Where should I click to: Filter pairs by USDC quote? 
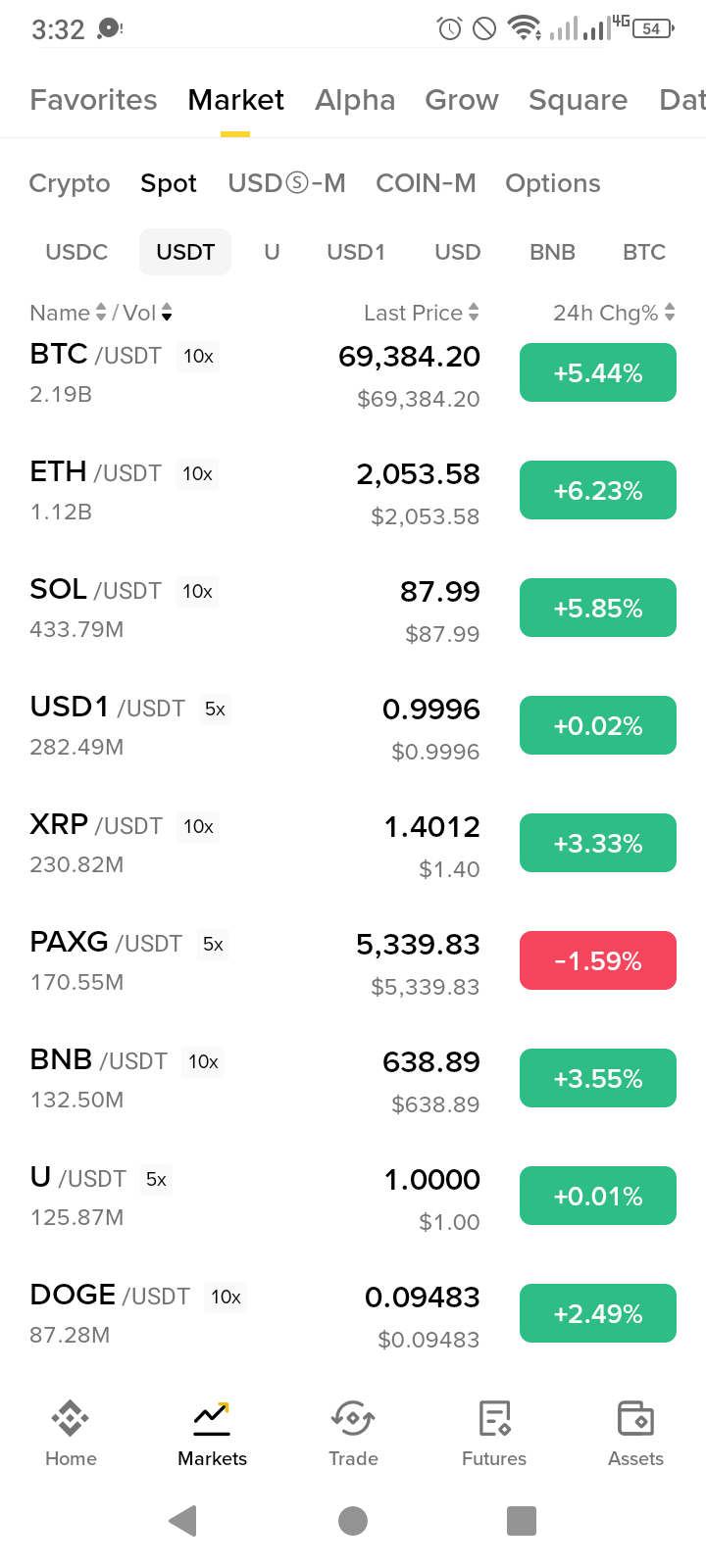pyautogui.click(x=76, y=252)
